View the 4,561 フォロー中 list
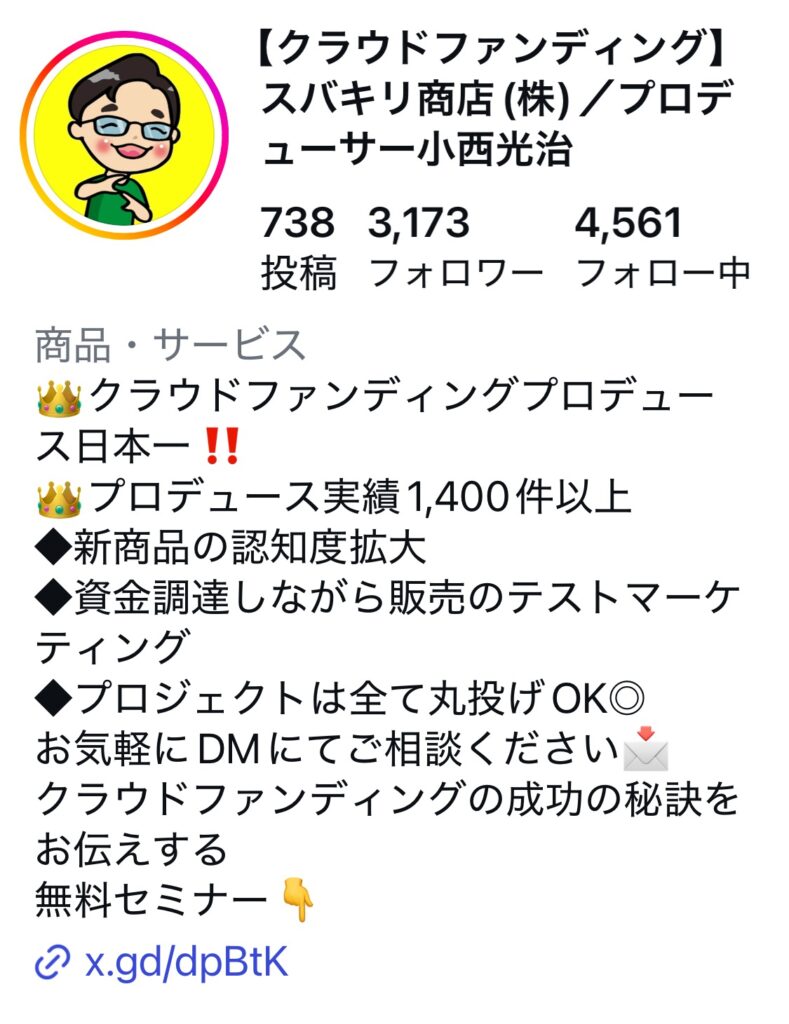 tap(663, 247)
